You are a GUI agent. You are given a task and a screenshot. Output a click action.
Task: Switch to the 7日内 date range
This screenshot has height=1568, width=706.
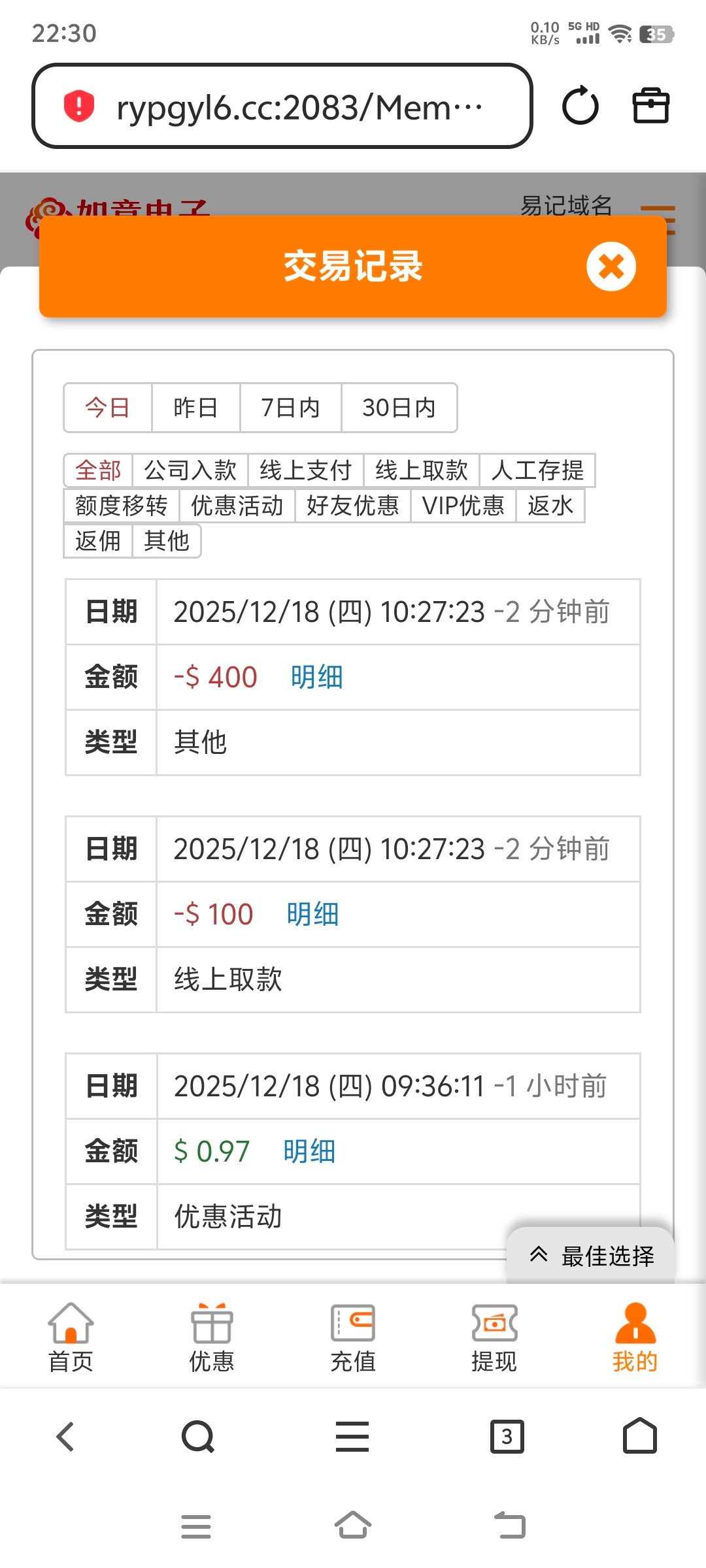click(x=290, y=408)
